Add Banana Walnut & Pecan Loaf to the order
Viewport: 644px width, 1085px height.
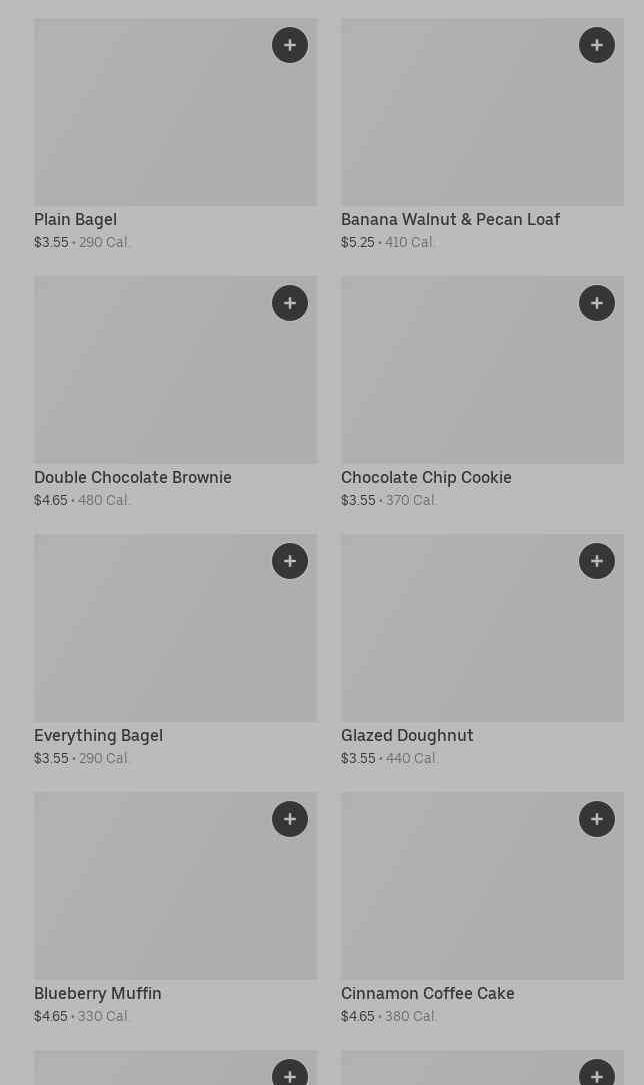coord(597,45)
